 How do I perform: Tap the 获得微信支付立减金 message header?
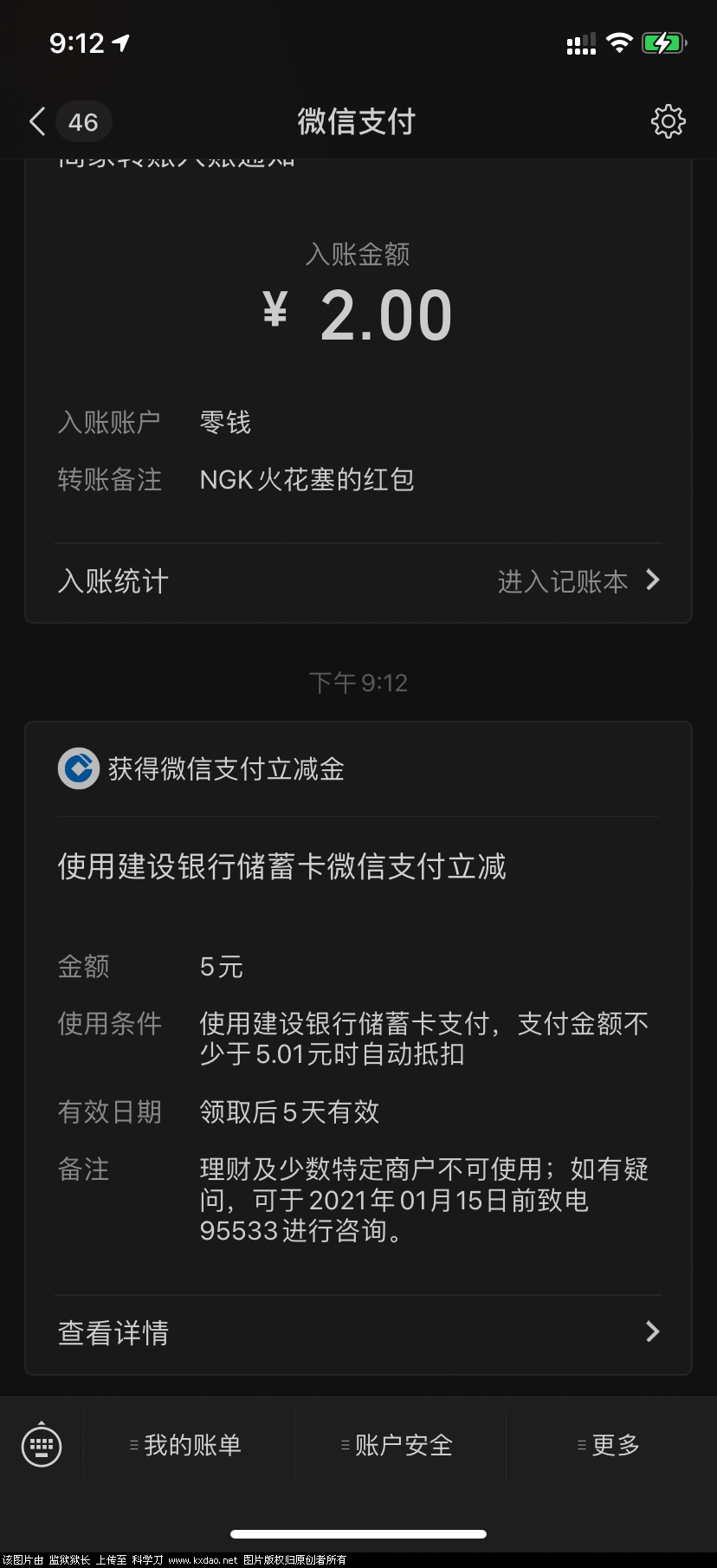(225, 768)
